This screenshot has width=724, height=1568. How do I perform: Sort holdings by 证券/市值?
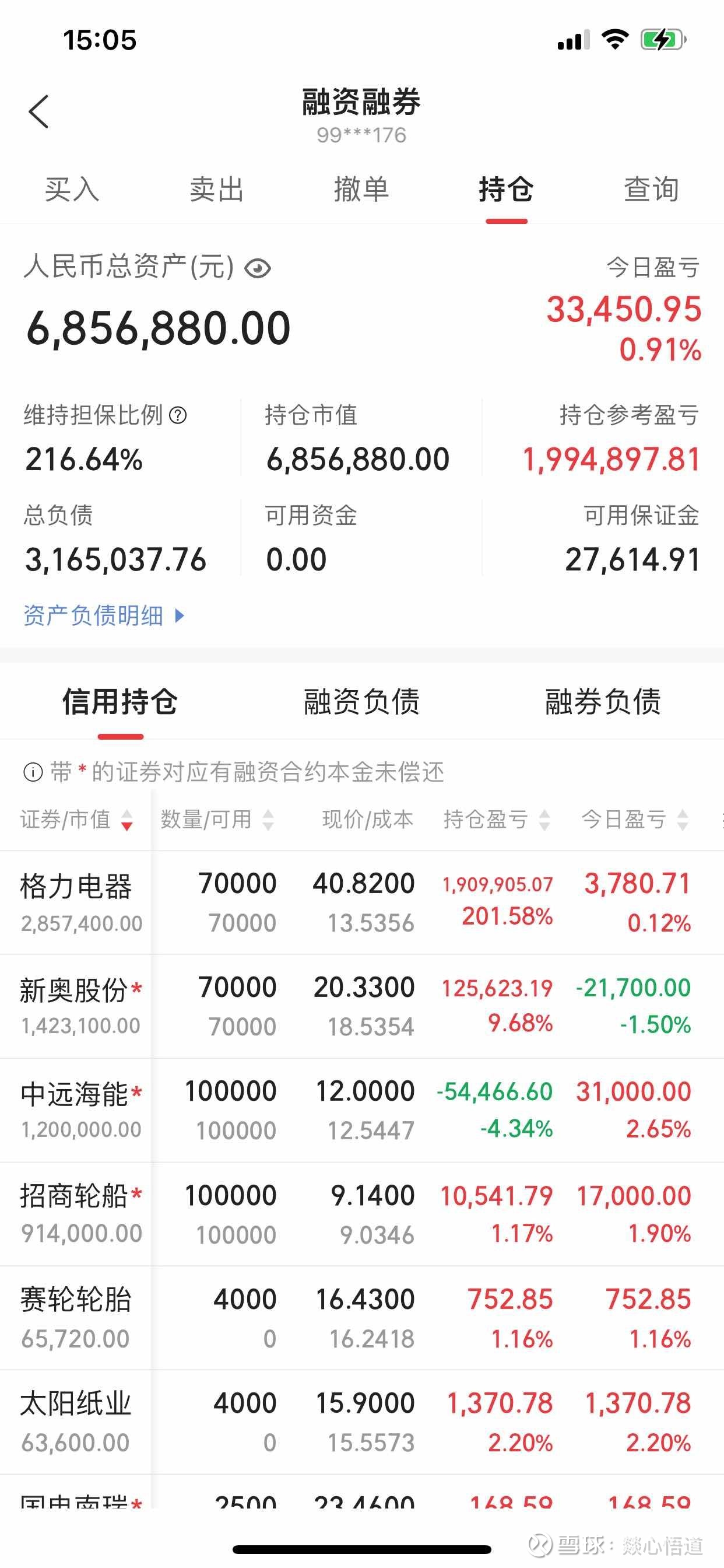76,820
